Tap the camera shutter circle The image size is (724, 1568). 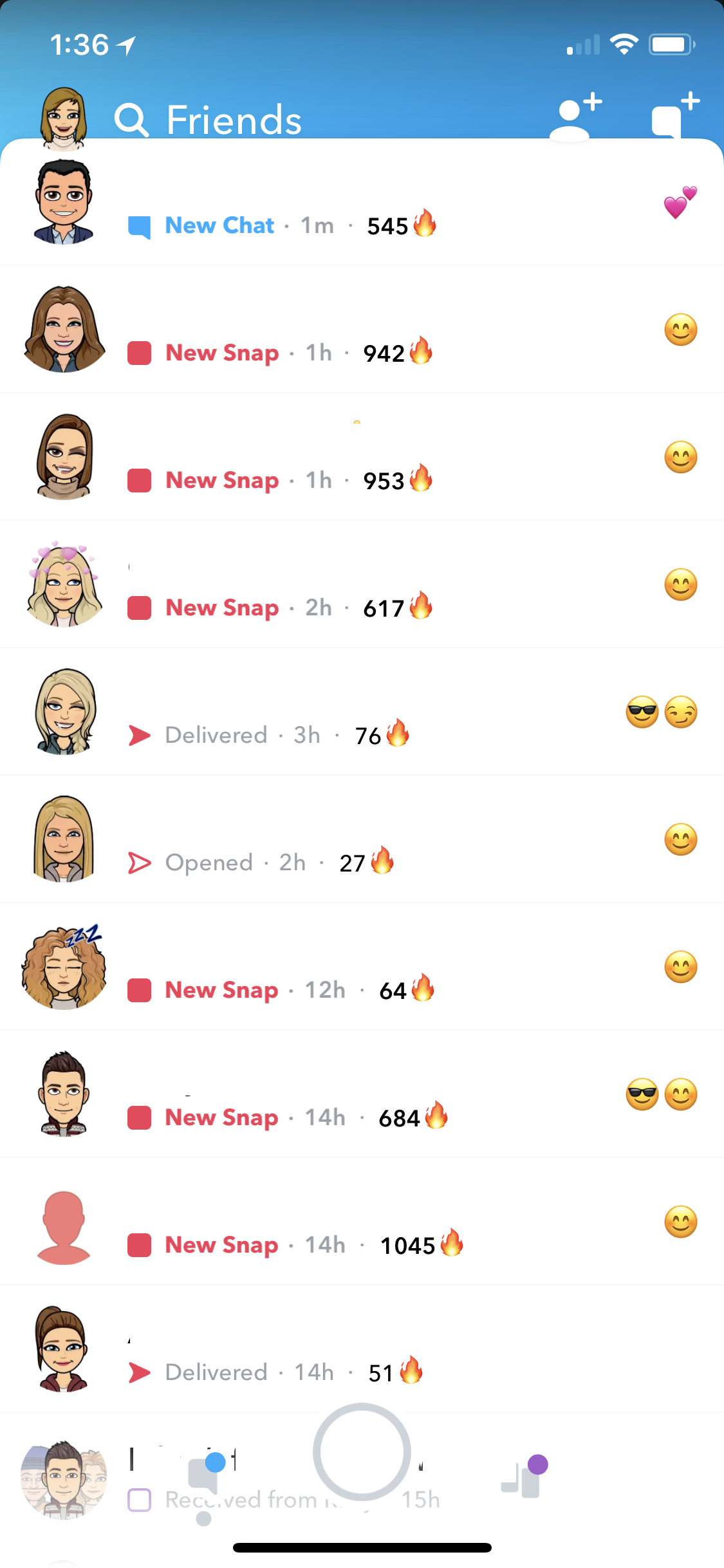pos(362,1452)
